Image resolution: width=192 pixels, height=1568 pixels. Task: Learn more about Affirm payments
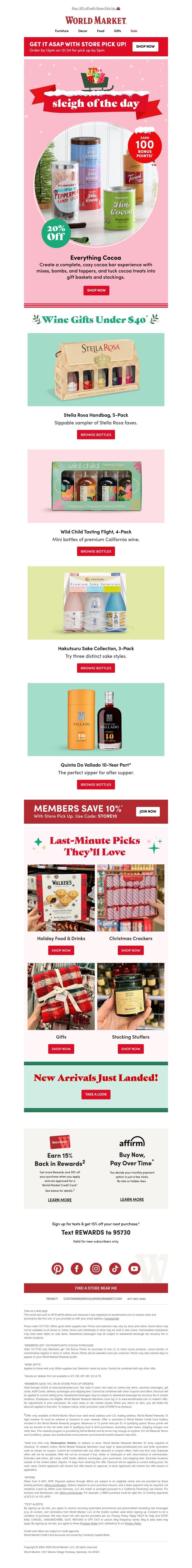132,1199
